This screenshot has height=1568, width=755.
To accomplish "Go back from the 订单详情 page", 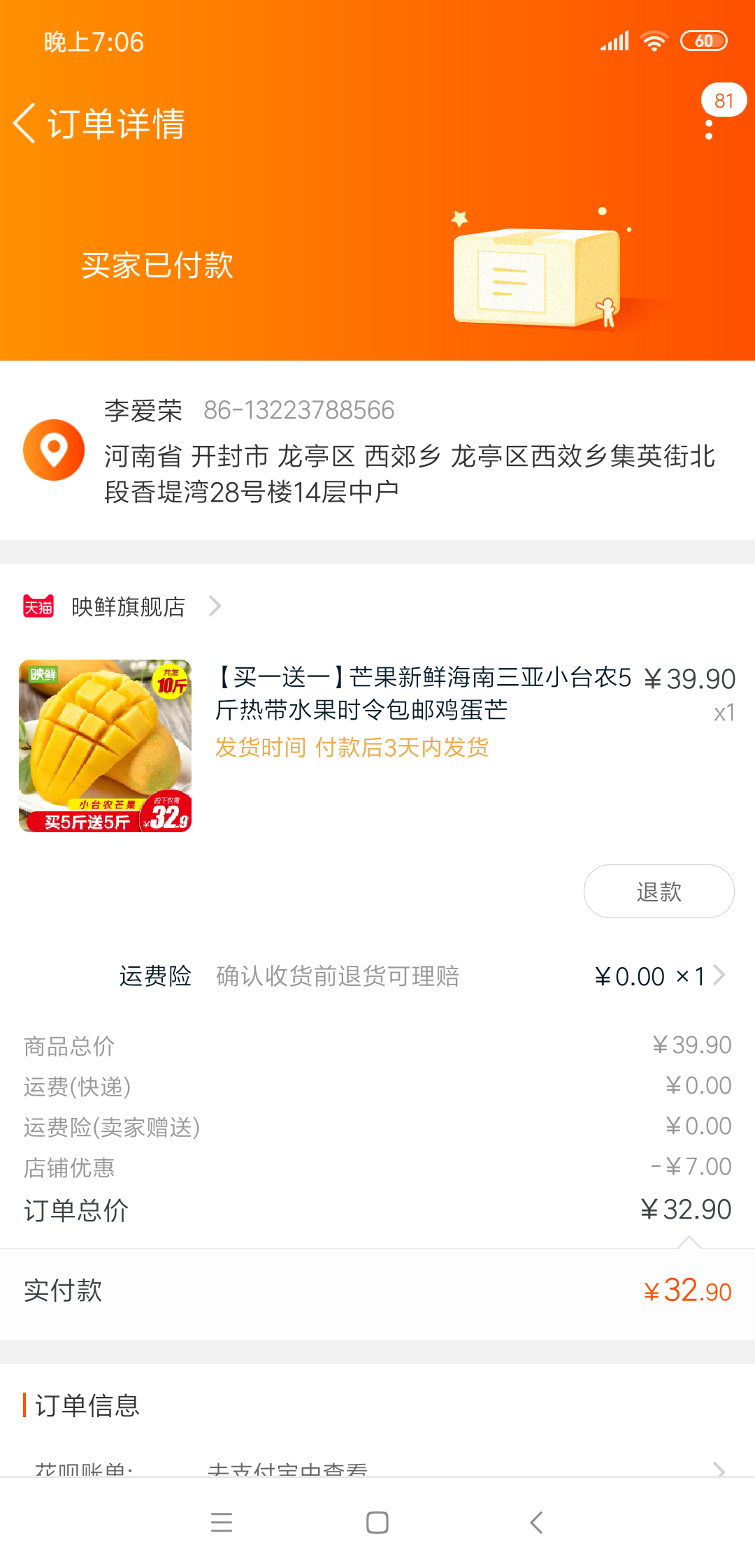I will (x=25, y=124).
